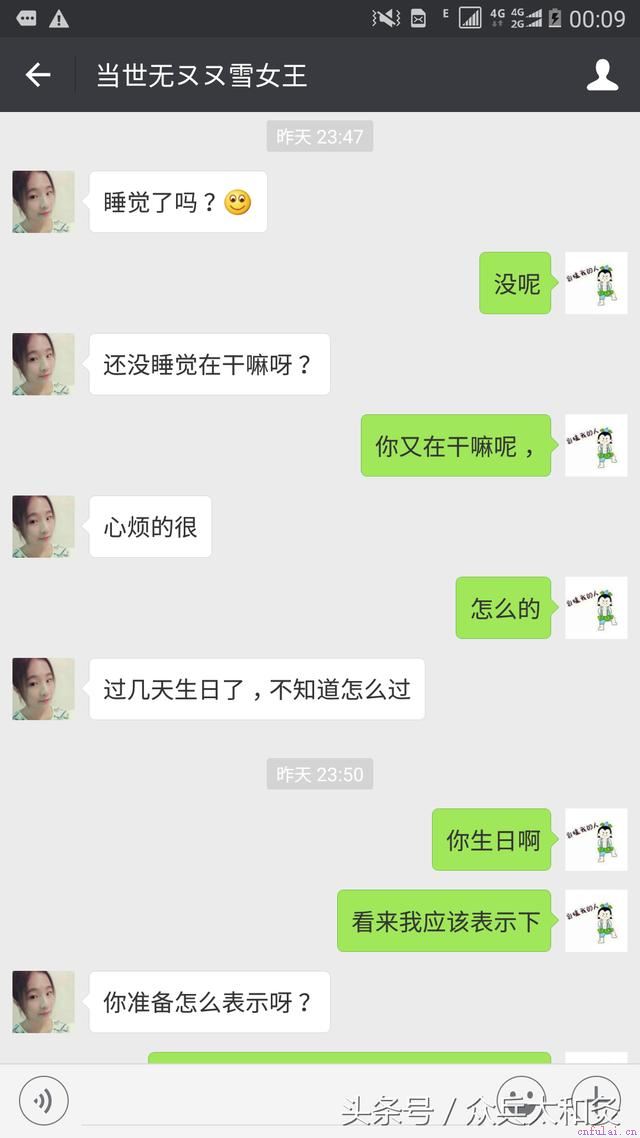This screenshot has height=1138, width=640.
Task: Open contact's avatar beside 心烦的很
Action: 43,526
